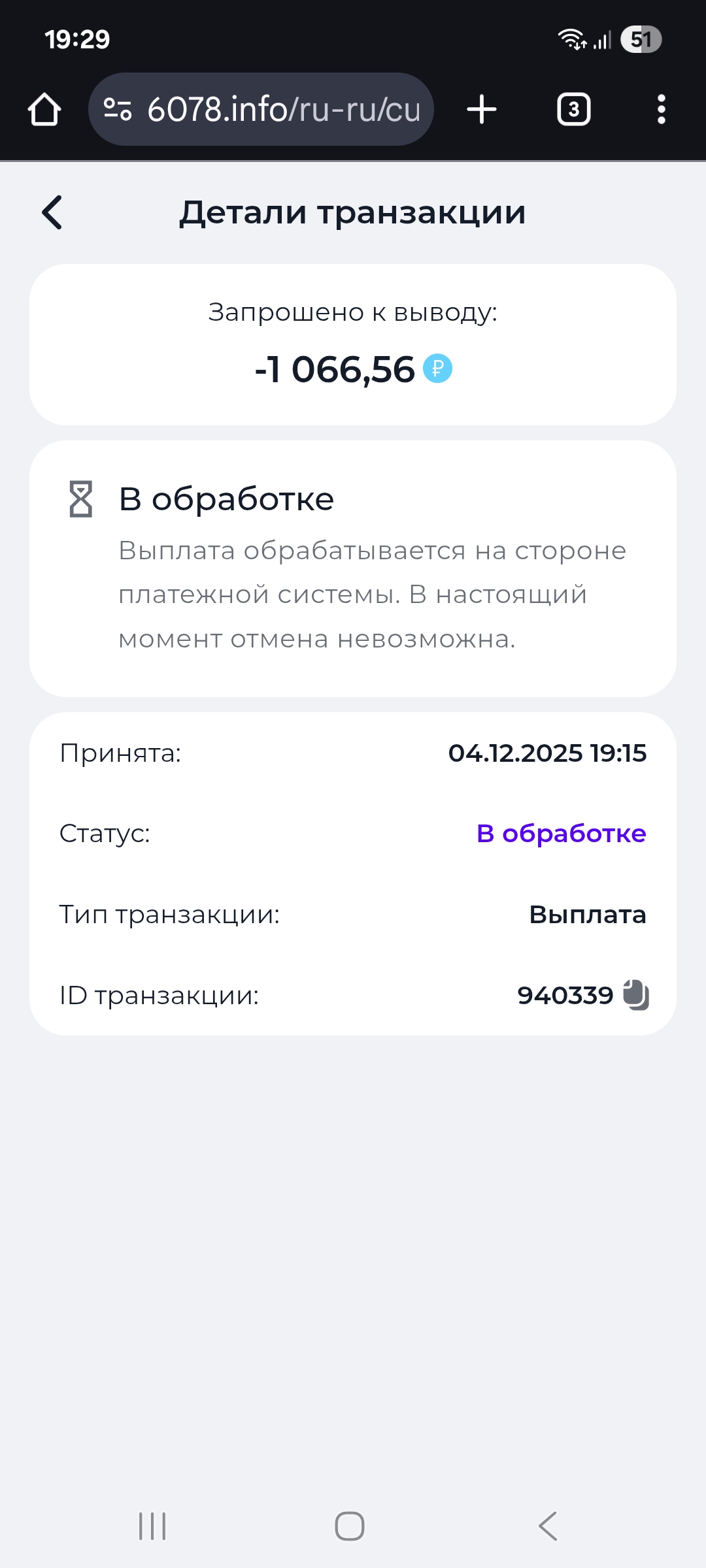
Task: Tap the 6078.info address bar
Action: pos(282,109)
